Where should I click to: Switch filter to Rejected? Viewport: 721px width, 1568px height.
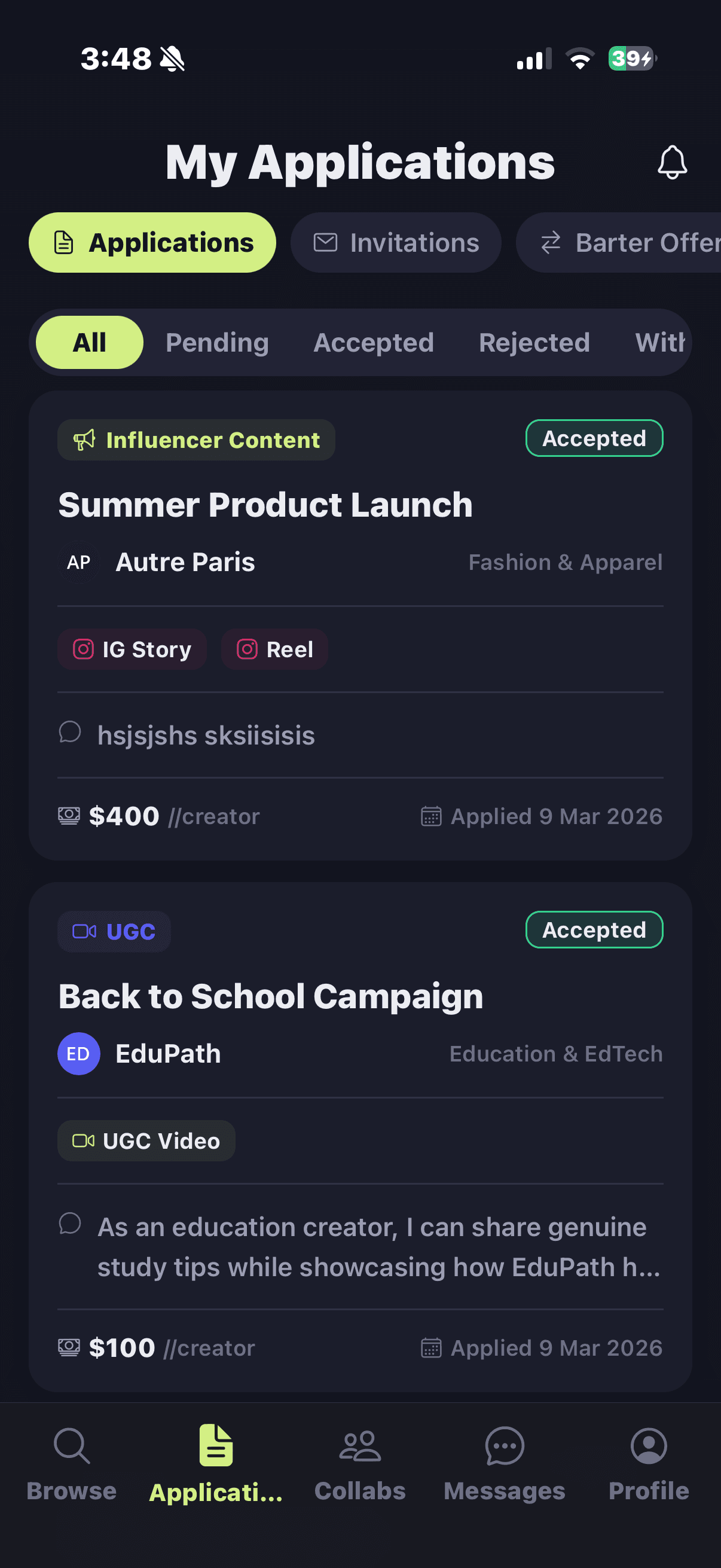coord(534,342)
